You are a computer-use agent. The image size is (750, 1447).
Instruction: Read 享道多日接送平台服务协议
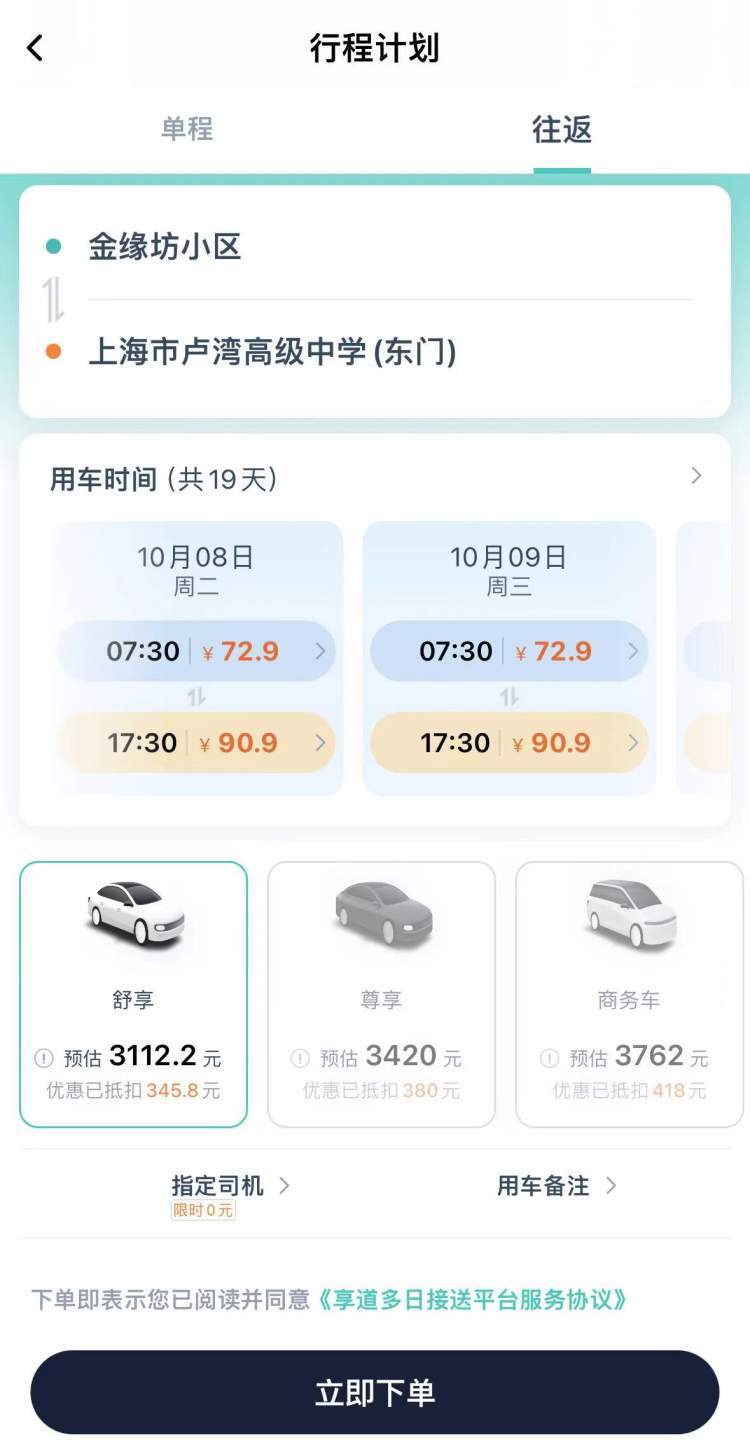tap(473, 1300)
